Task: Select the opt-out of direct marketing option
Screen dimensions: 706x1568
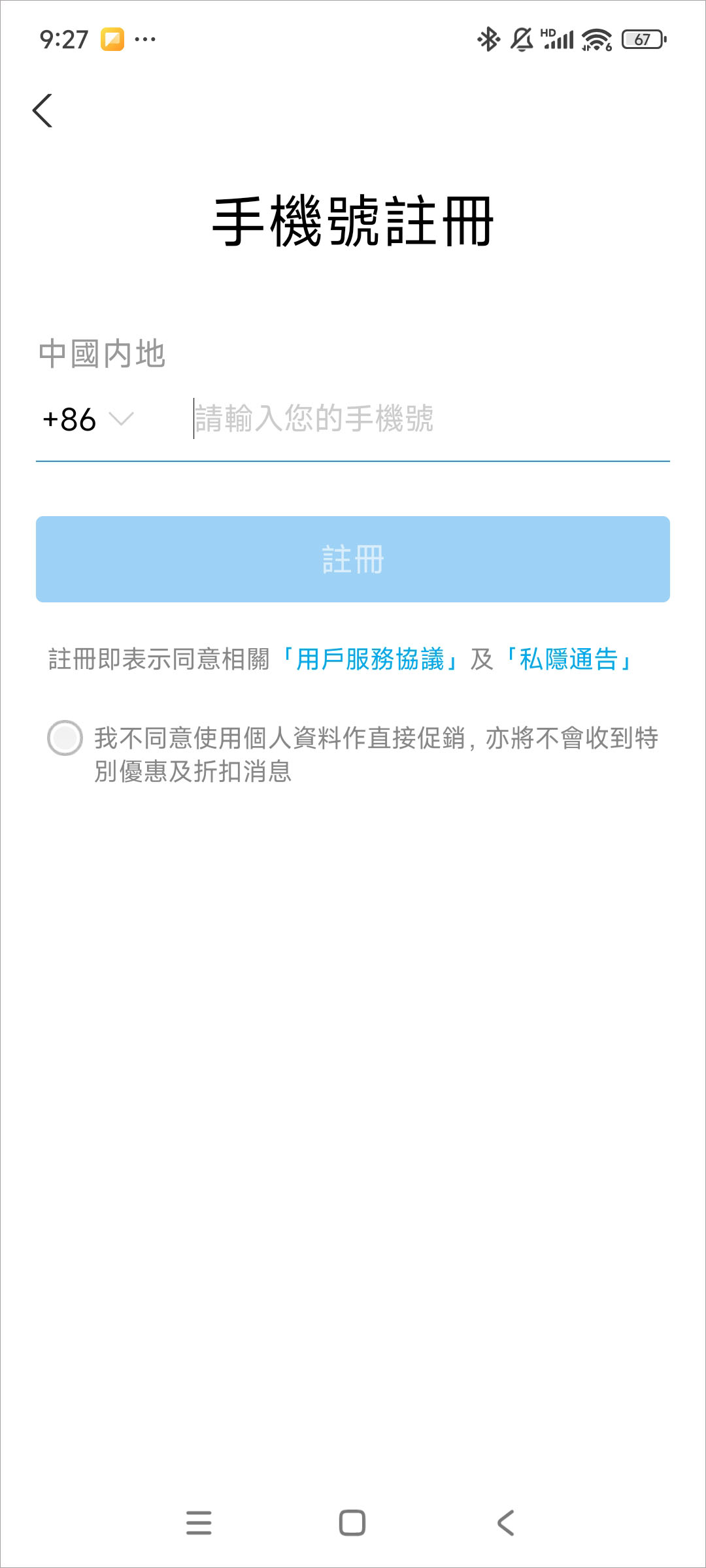Action: coord(65,738)
